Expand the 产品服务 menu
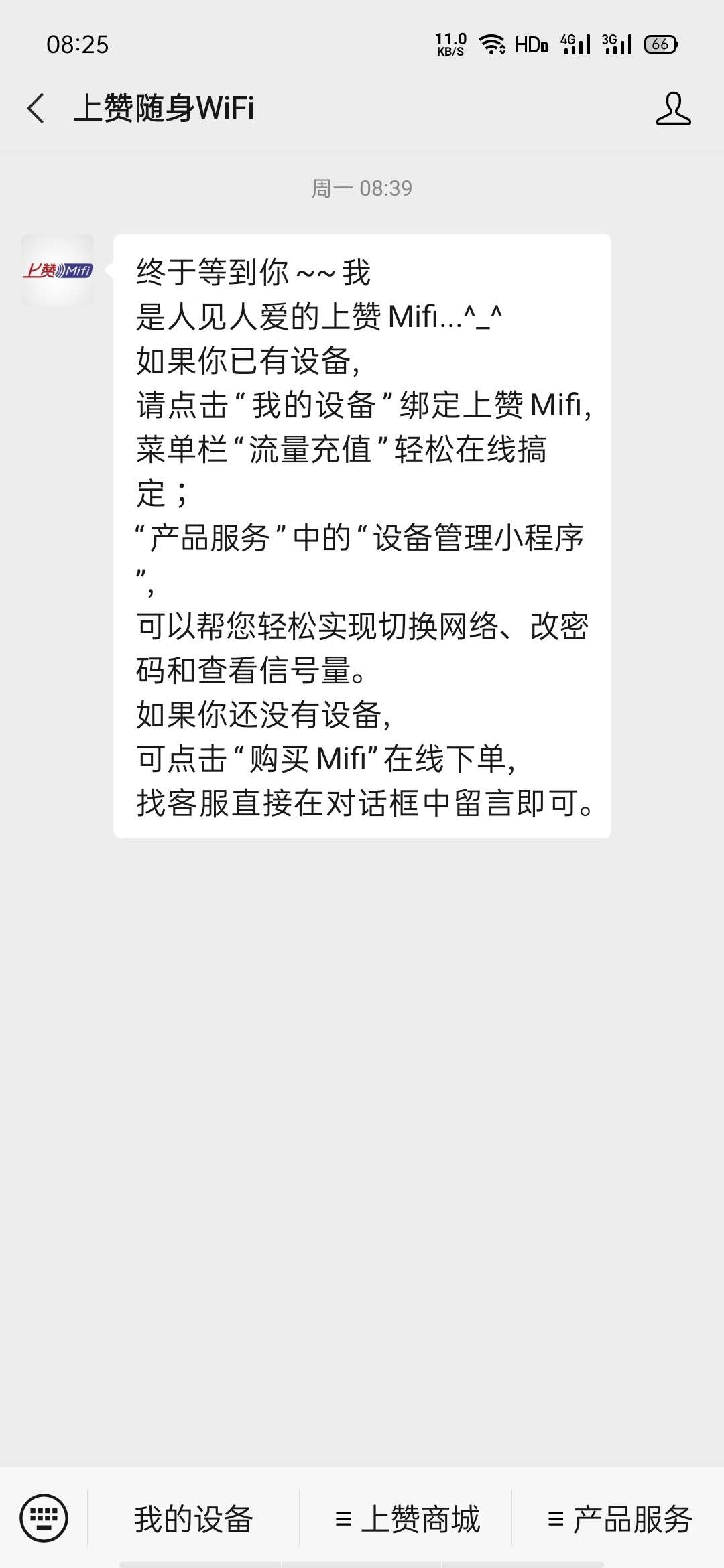This screenshot has height=1568, width=724. coord(619,1519)
